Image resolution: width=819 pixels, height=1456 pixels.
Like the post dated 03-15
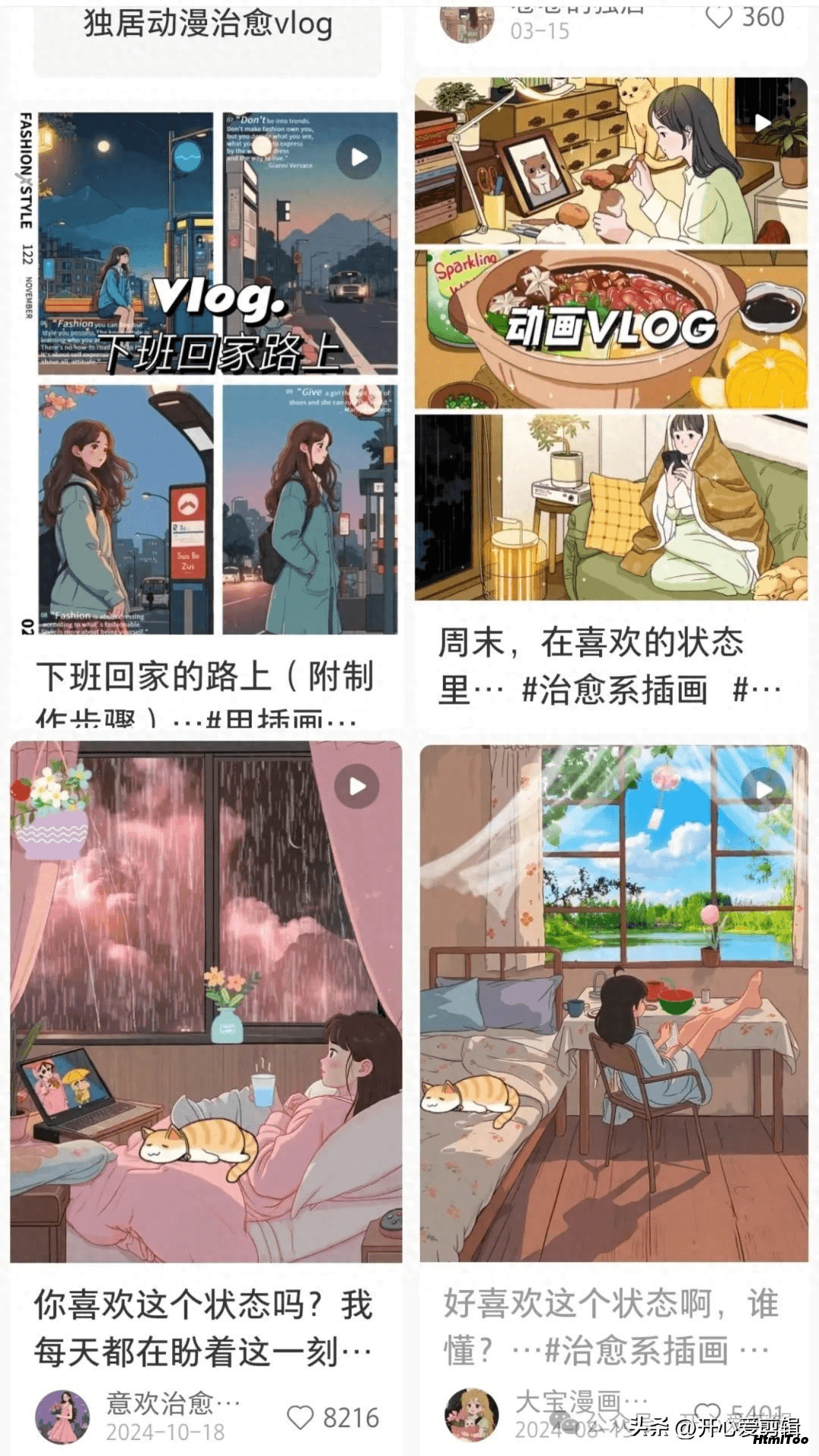tap(718, 17)
